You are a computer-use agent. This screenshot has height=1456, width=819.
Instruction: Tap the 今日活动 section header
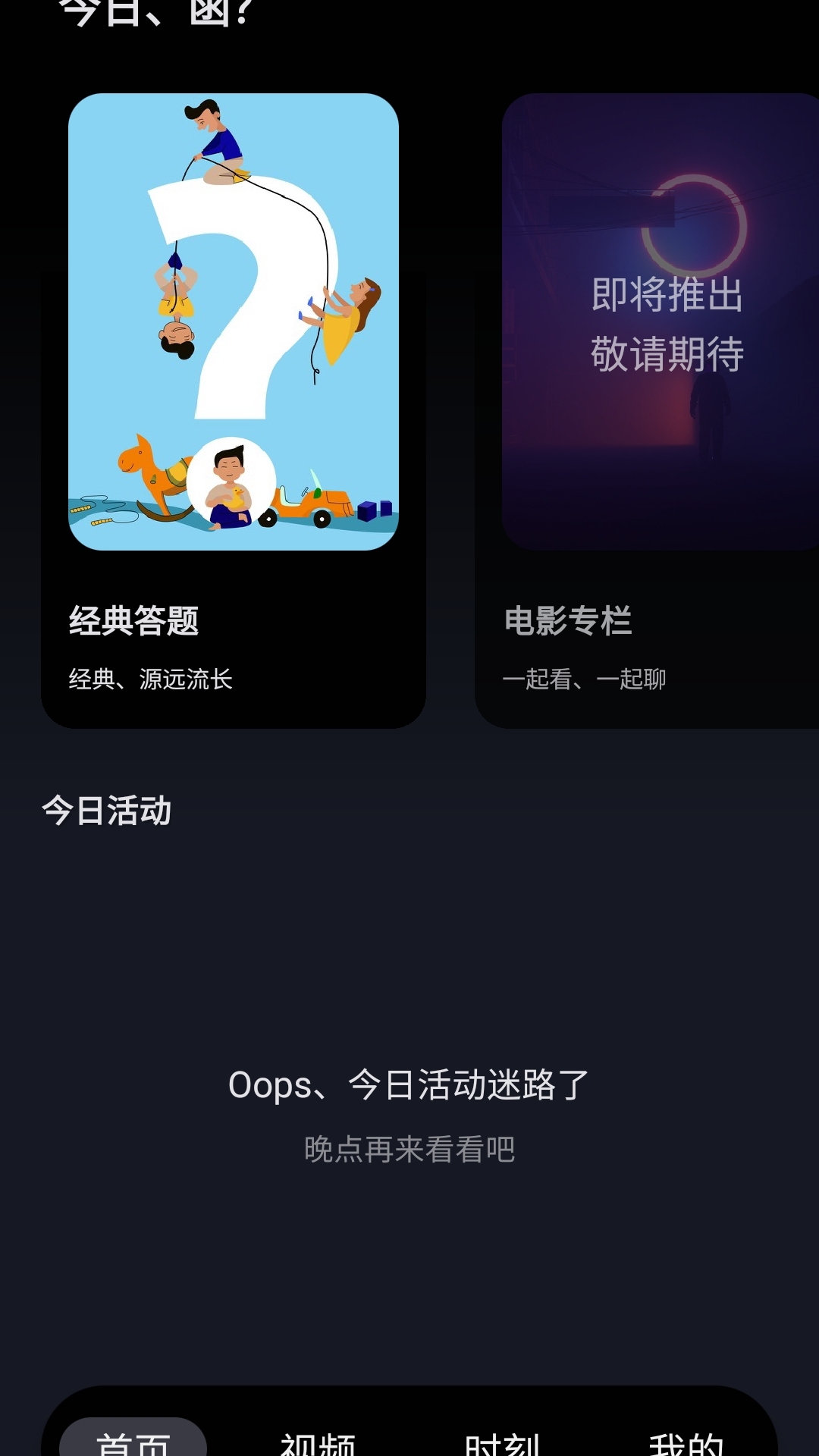click(x=106, y=809)
